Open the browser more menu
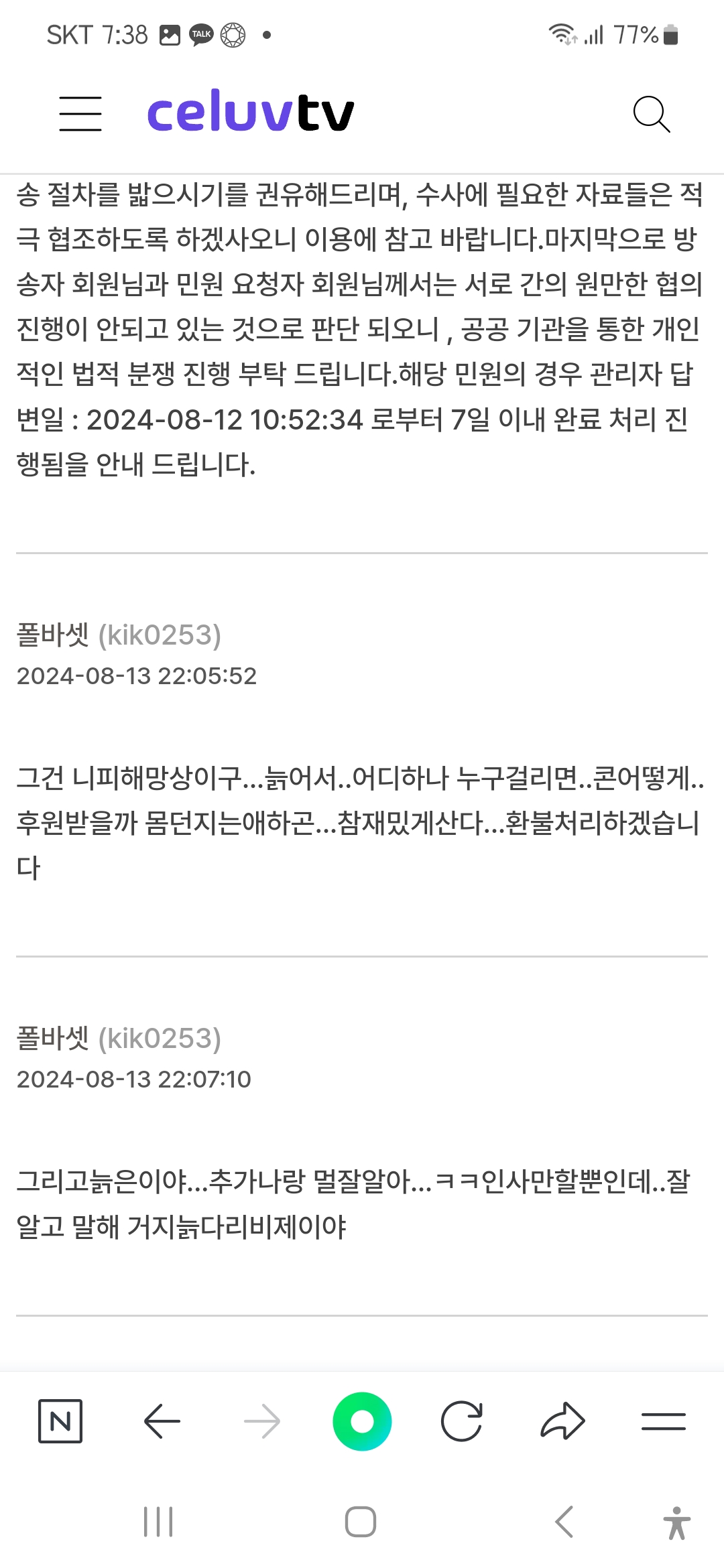The width and height of the screenshot is (724, 1568). coord(663,1421)
